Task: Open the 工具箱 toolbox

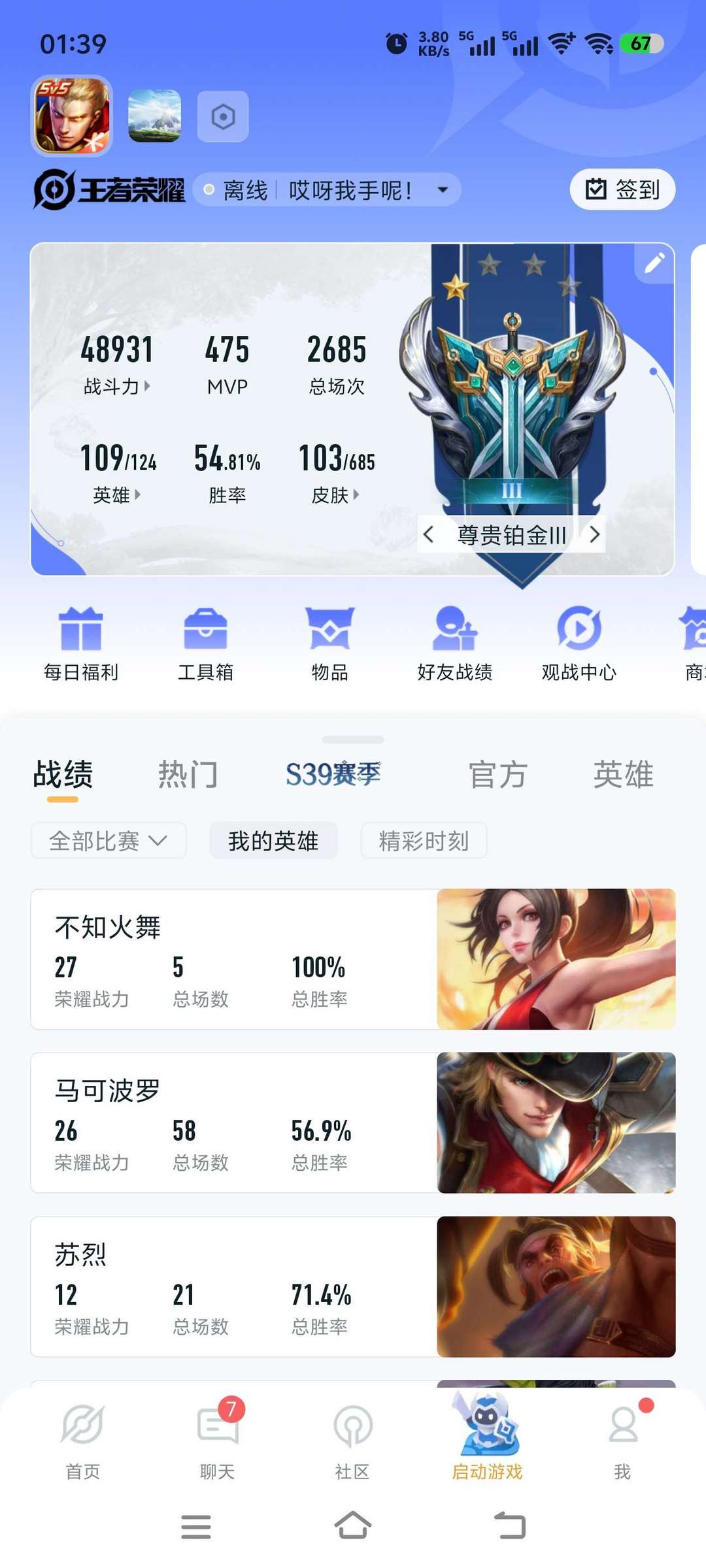Action: (x=205, y=644)
